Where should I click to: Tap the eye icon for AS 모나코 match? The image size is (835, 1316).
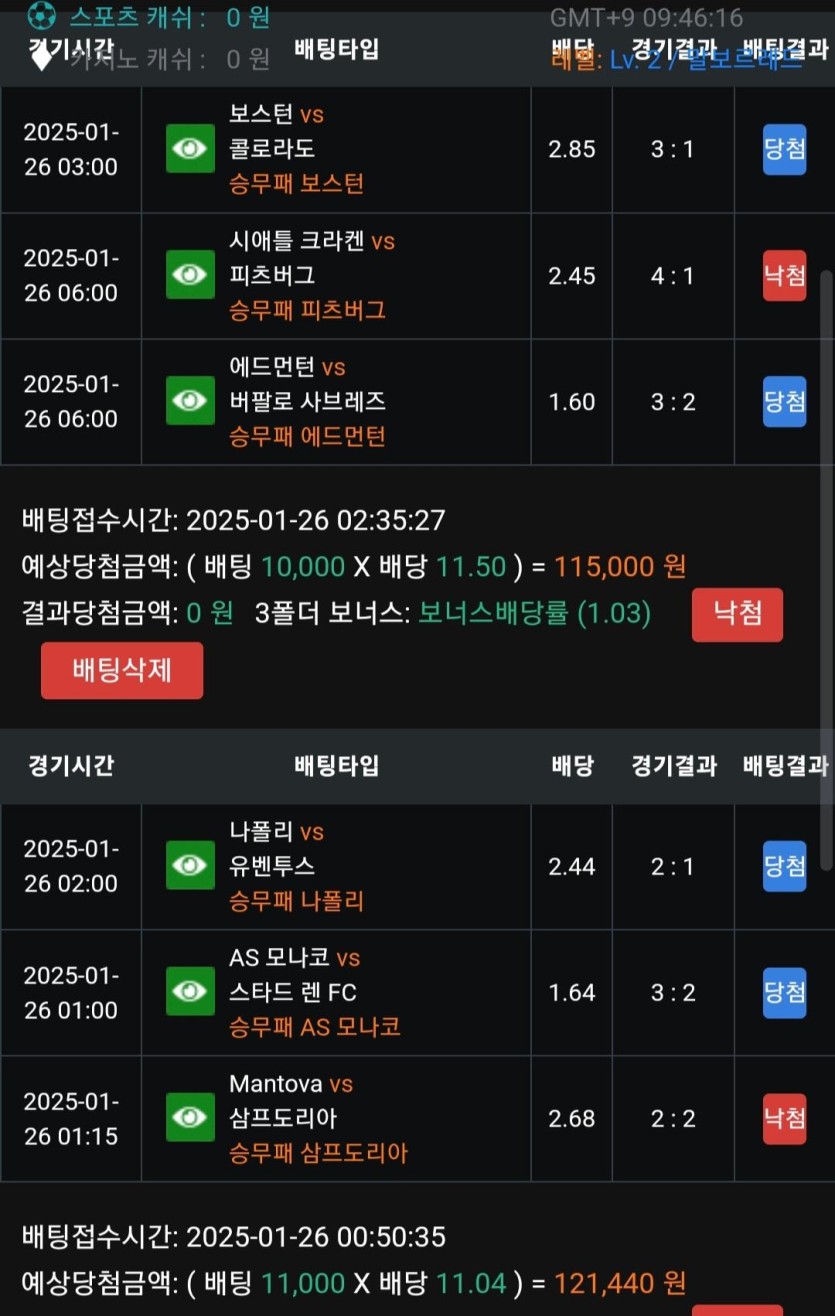[x=190, y=992]
